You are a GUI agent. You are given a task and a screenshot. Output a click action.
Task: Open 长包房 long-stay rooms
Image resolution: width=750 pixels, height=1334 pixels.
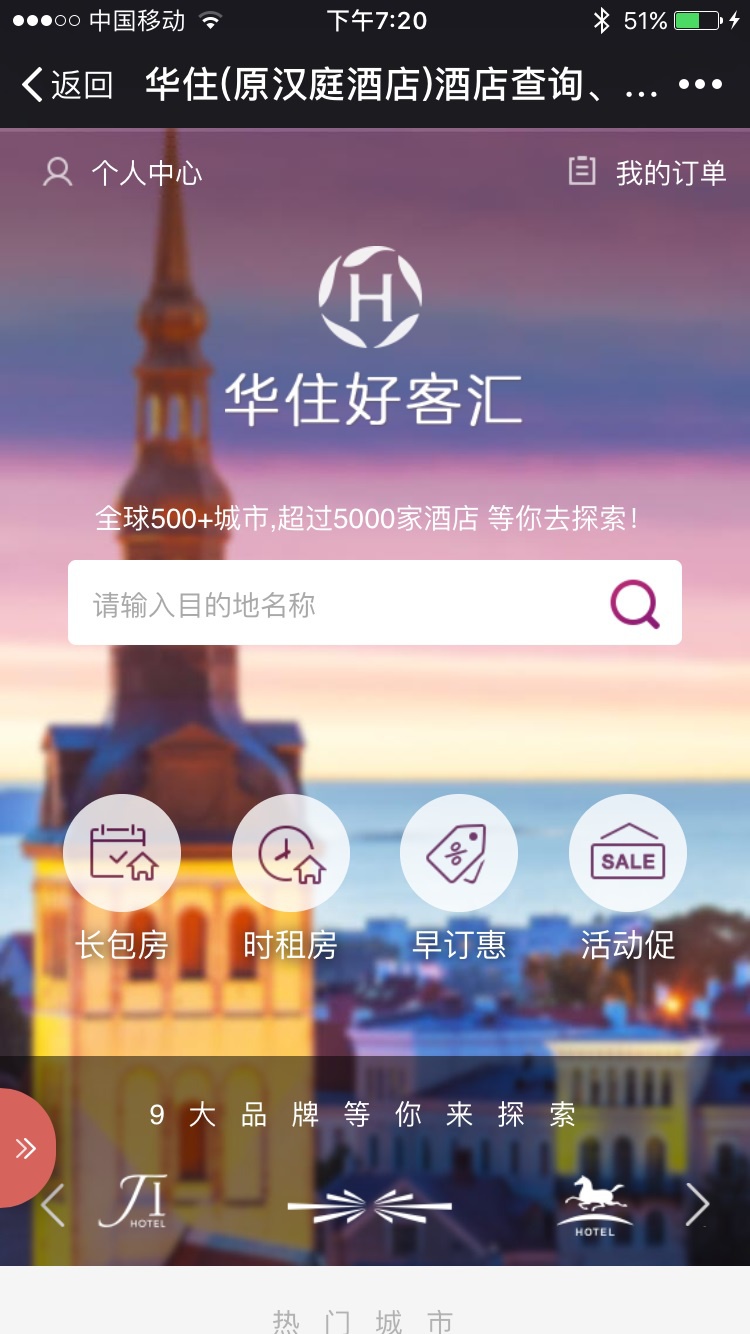(x=122, y=875)
